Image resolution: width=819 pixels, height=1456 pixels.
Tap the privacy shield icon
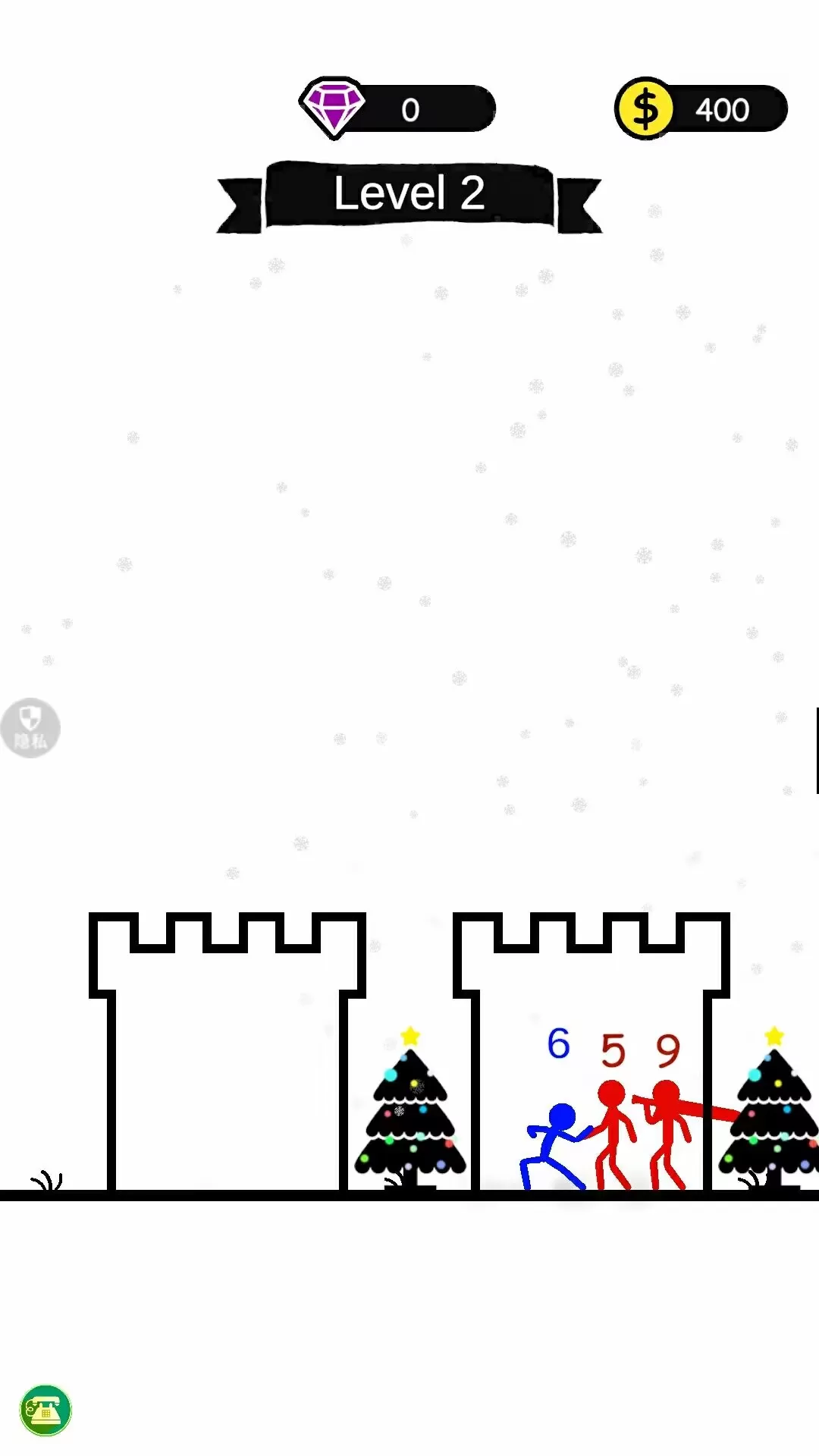click(30, 727)
